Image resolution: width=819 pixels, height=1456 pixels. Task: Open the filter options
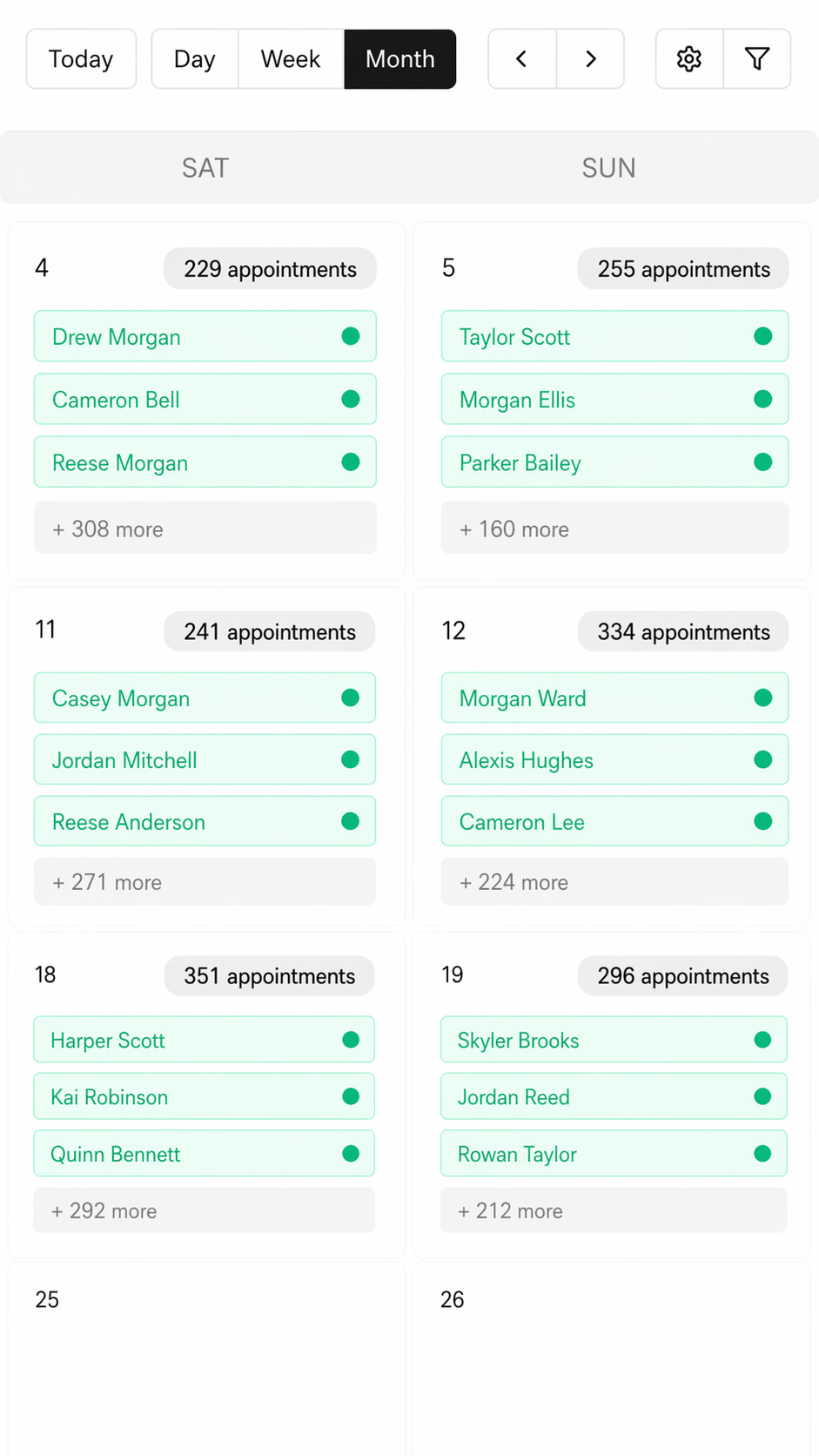pos(757,59)
